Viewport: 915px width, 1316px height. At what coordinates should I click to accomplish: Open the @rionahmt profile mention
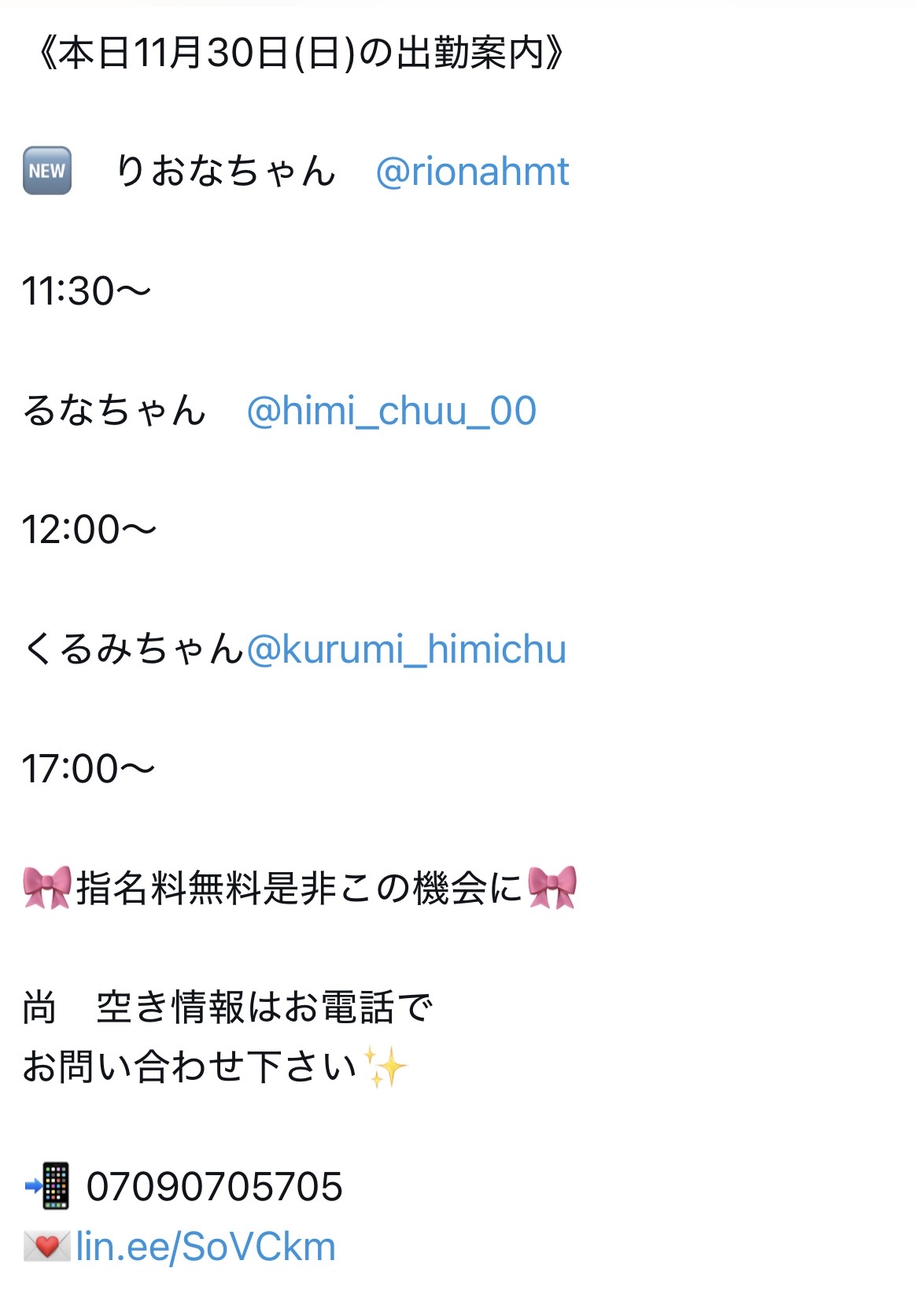point(472,172)
